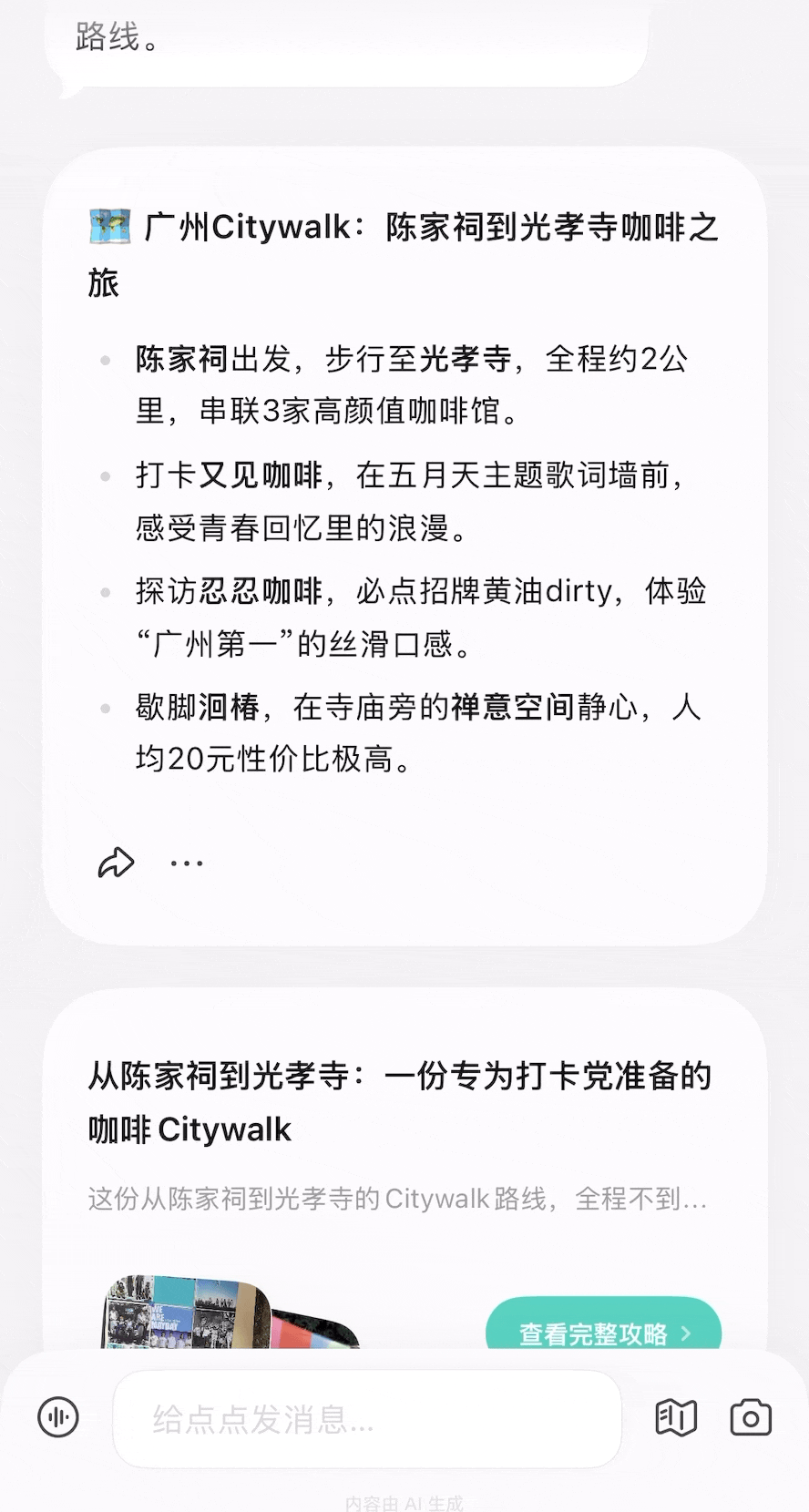
Task: Open the 咖啡Citywalk guide card
Action: (x=399, y=1103)
